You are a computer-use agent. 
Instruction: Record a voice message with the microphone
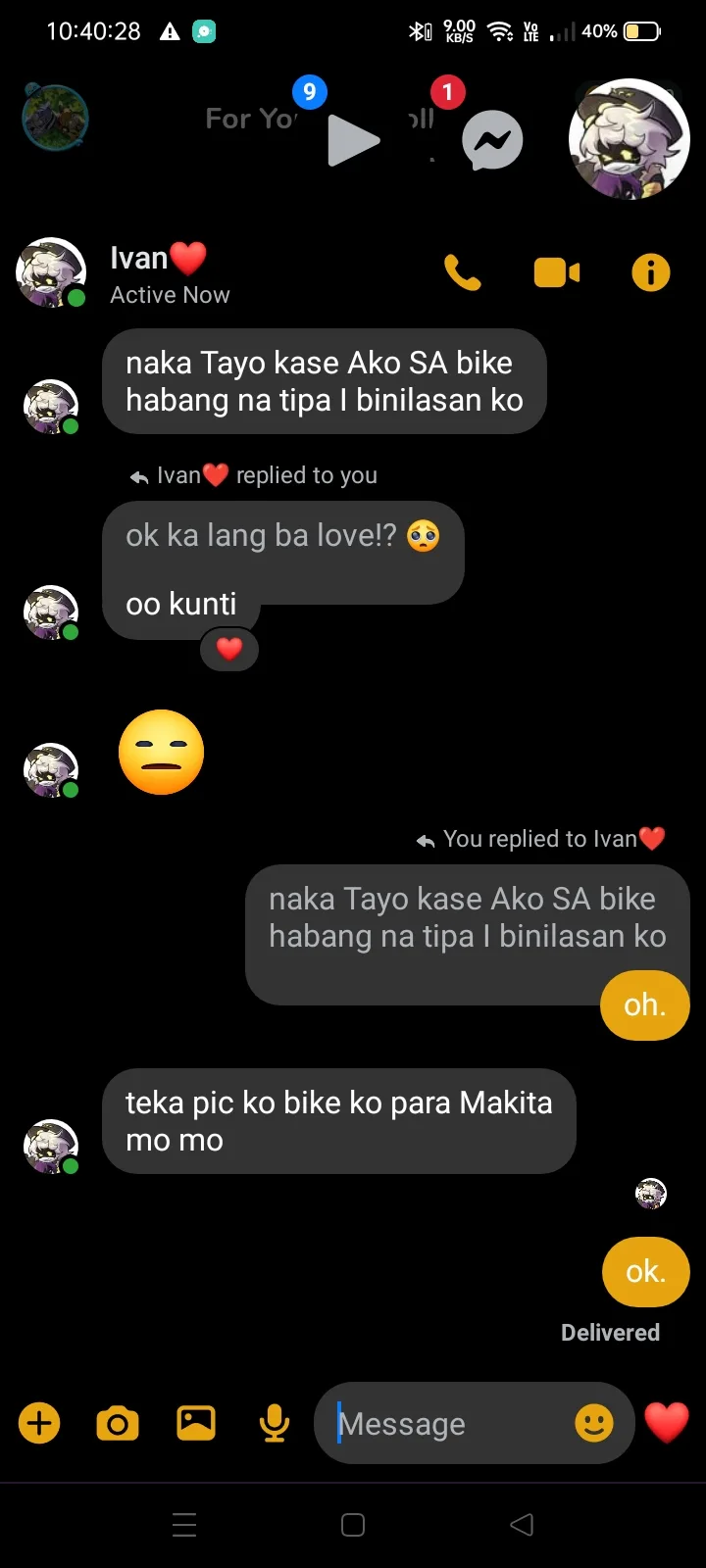[275, 1423]
